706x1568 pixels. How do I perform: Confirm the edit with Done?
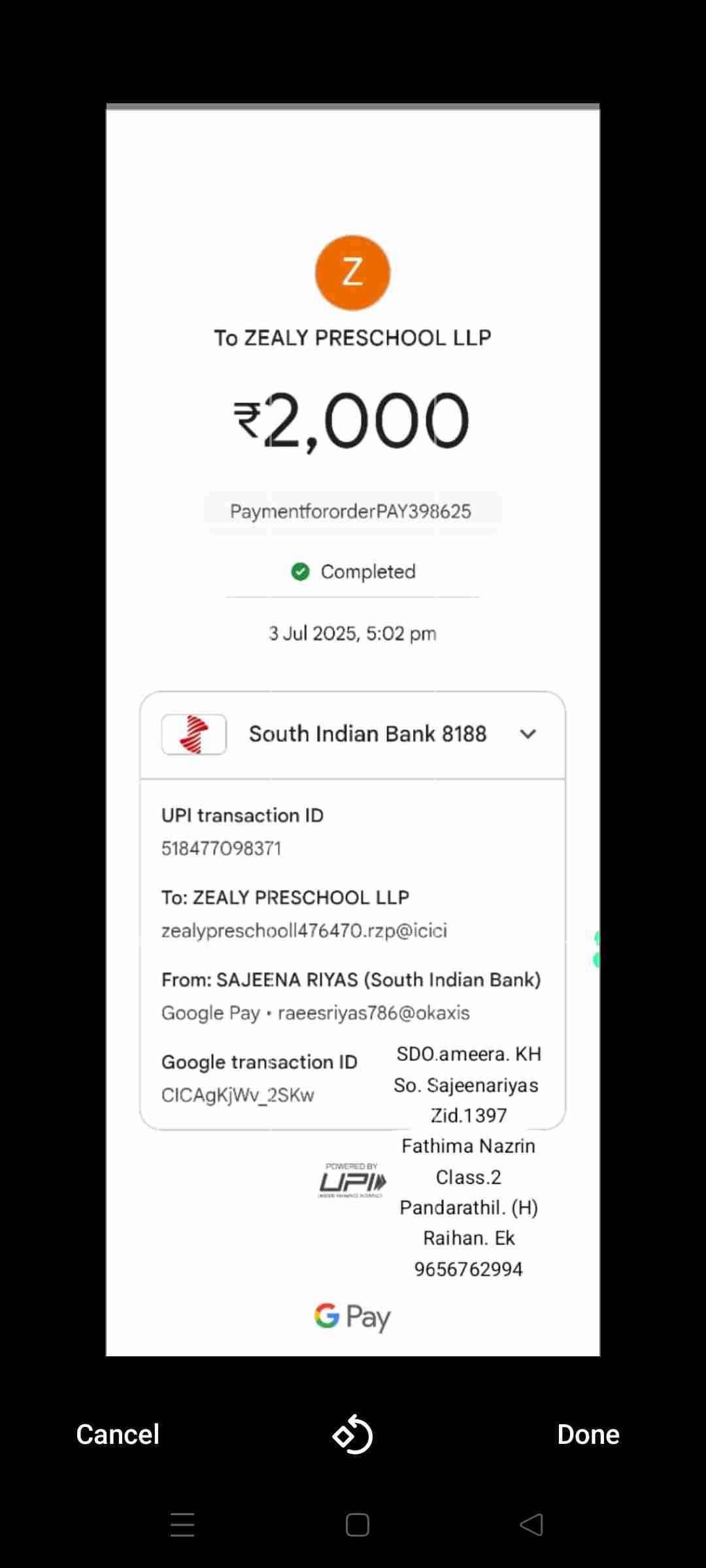tap(588, 1434)
